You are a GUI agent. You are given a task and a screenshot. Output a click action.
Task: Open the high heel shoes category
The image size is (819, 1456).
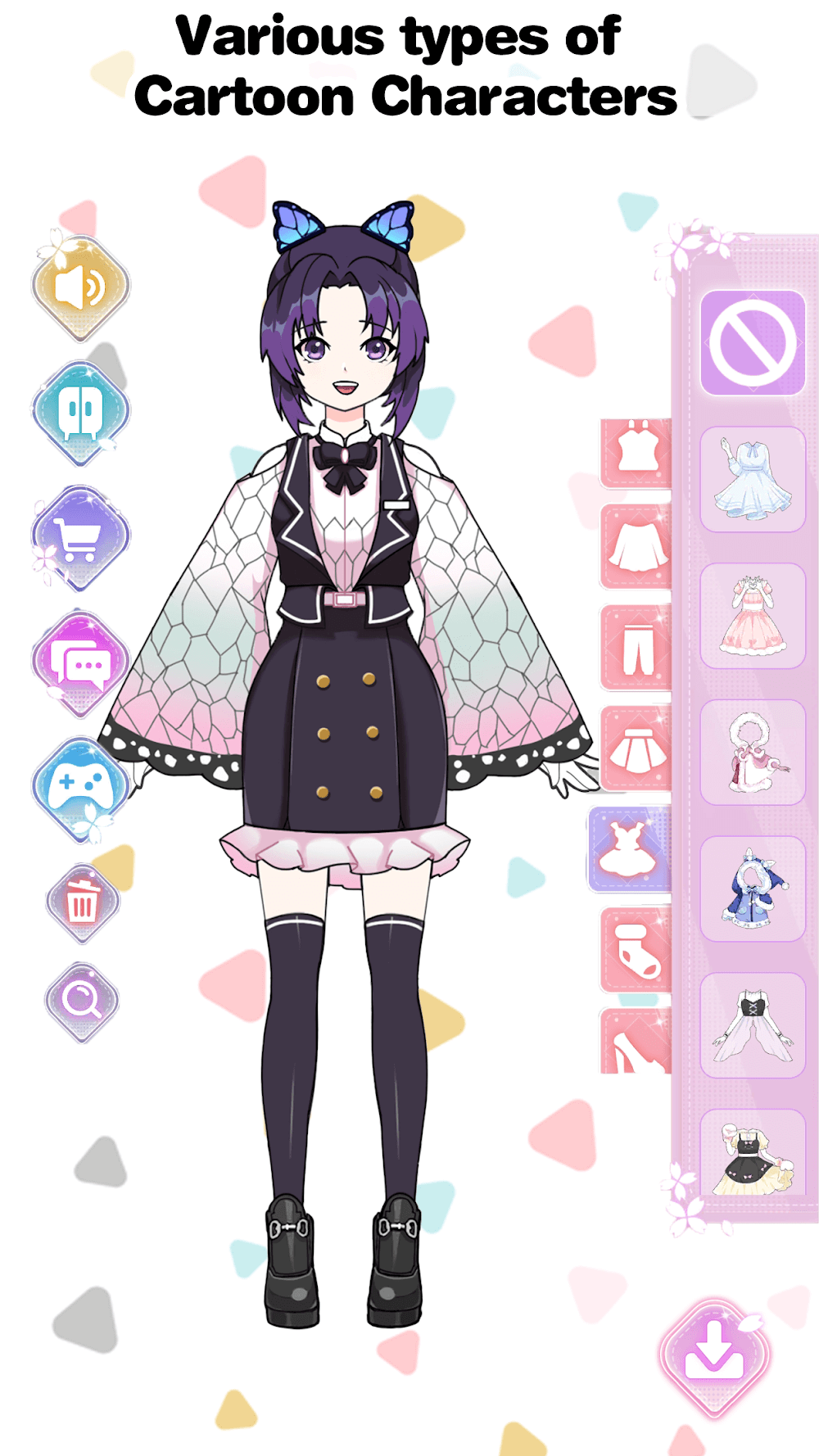[x=636, y=1042]
